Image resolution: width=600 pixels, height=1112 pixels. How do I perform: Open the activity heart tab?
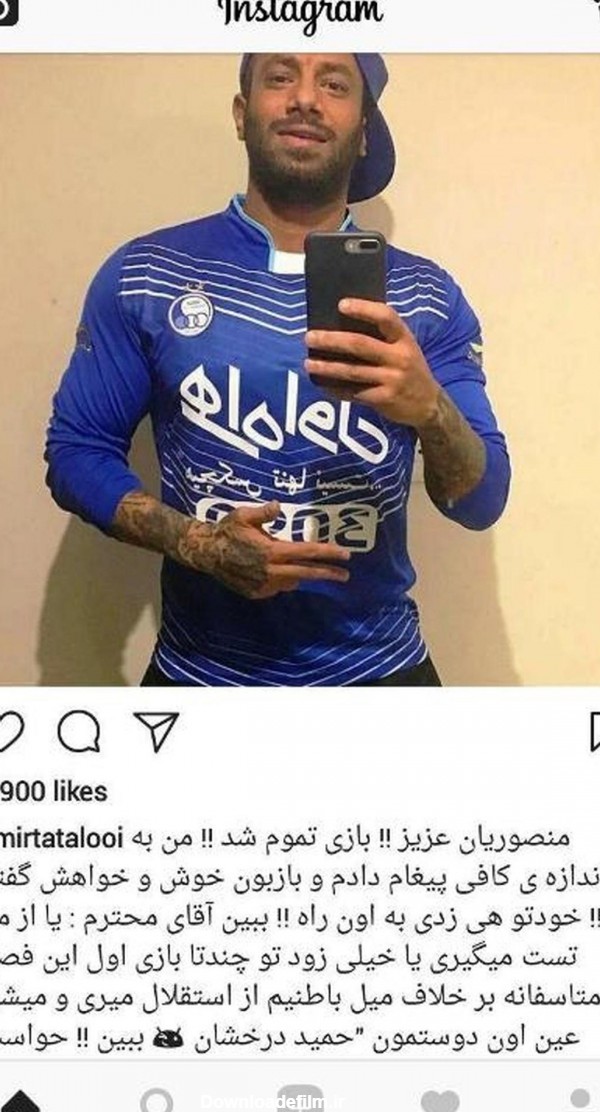click(x=440, y=1102)
